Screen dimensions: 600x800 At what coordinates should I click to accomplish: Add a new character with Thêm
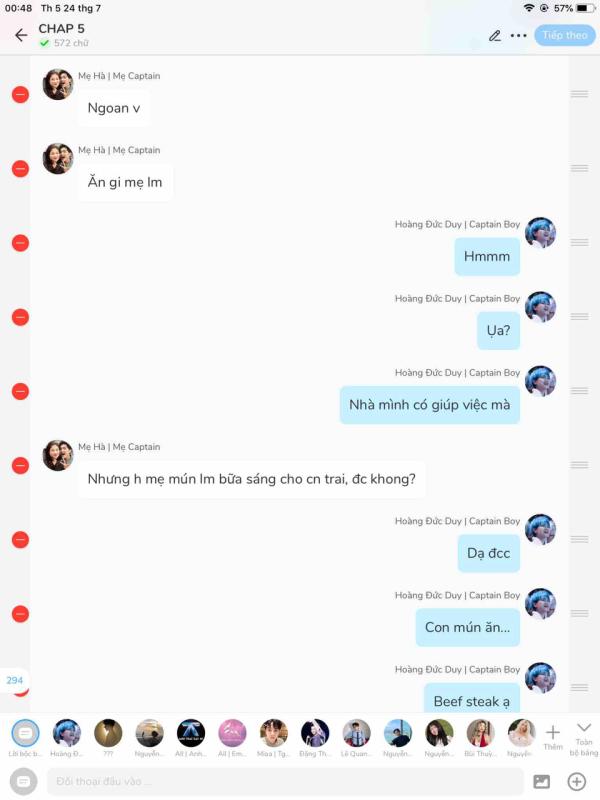tap(552, 737)
